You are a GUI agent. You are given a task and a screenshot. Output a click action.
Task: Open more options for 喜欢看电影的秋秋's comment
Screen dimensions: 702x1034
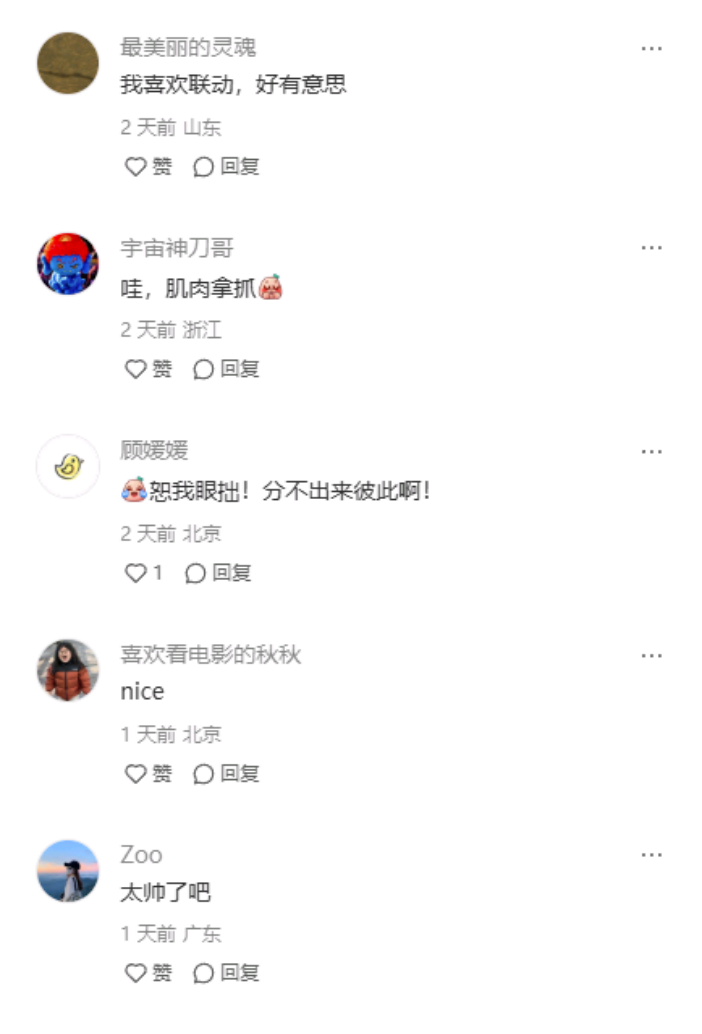pyautogui.click(x=652, y=656)
